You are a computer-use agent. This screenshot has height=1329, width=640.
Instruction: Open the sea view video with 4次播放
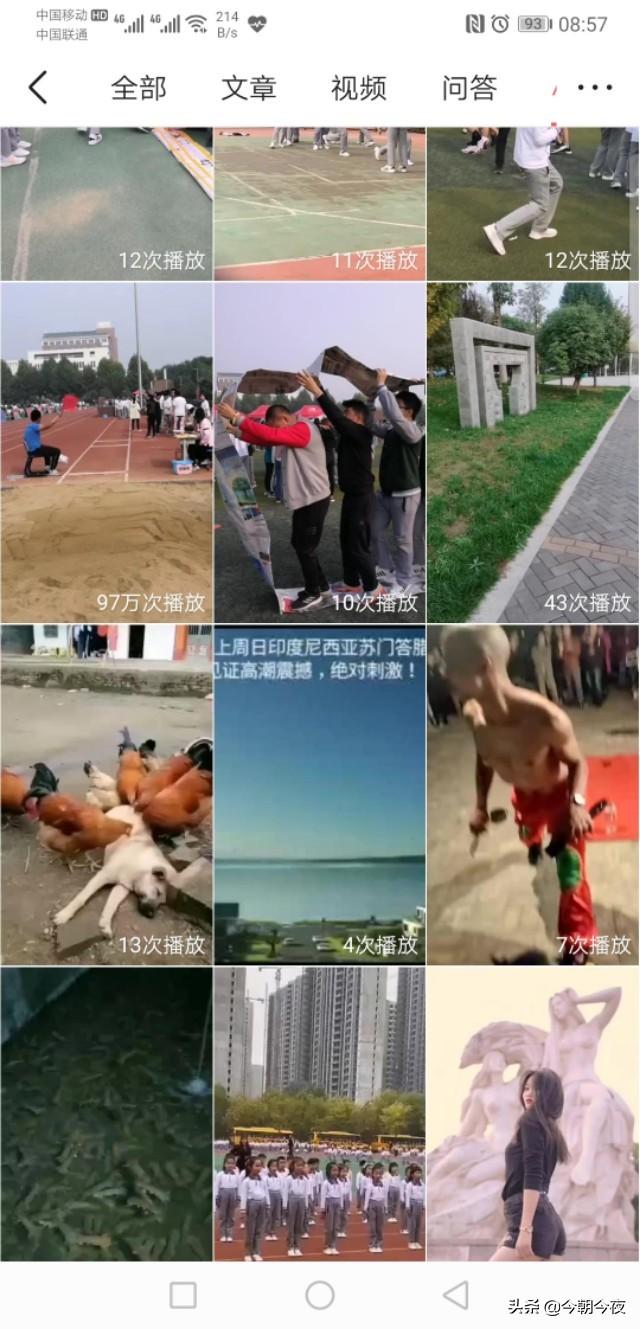tap(319, 795)
